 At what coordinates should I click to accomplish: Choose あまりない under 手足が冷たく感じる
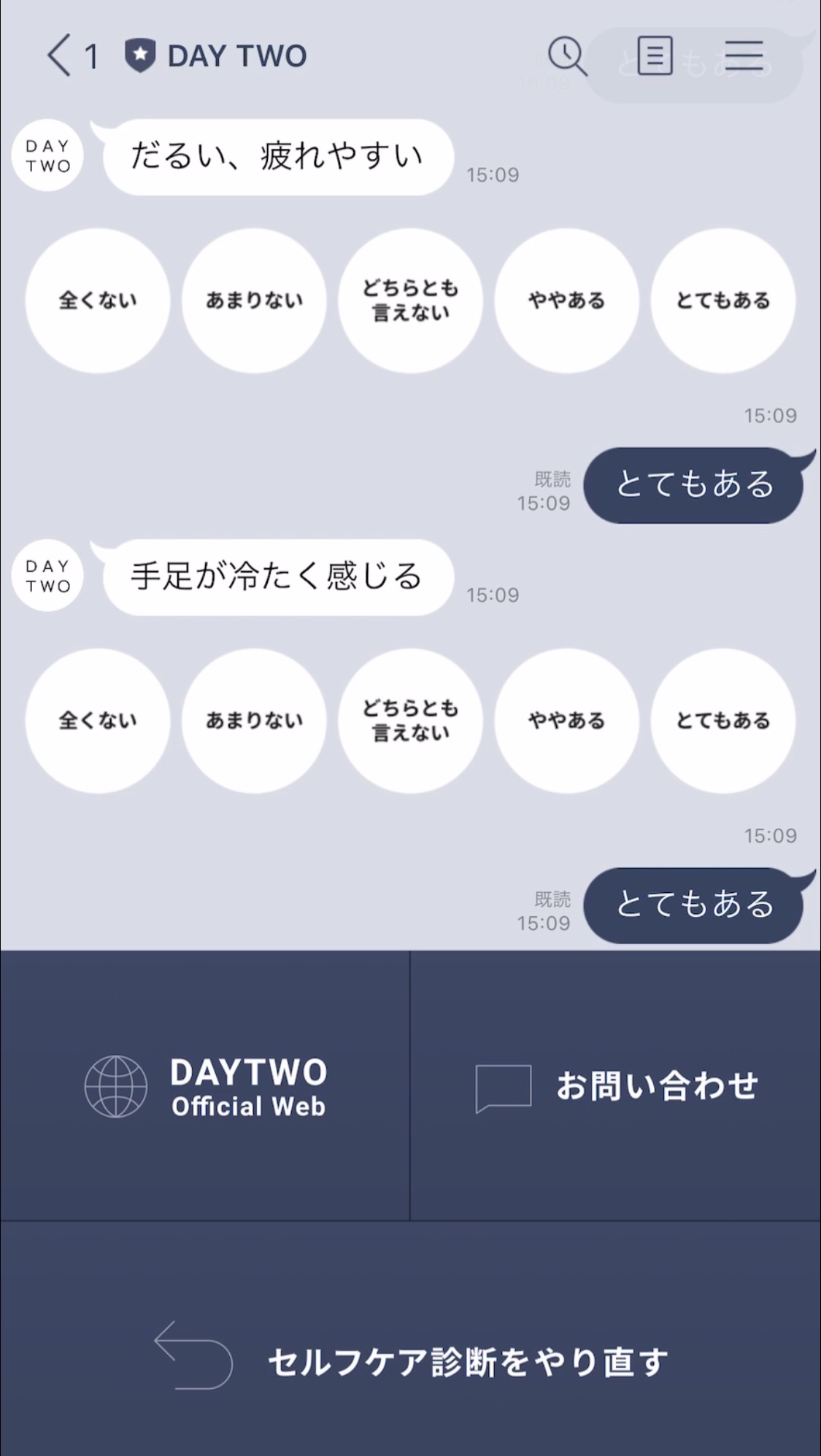pos(254,721)
